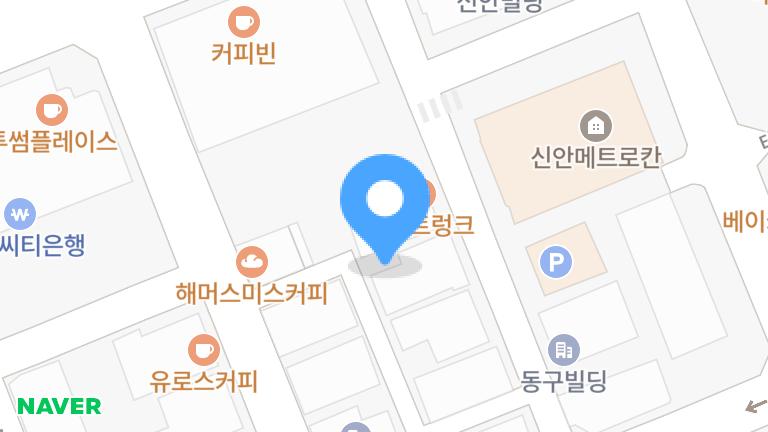
Task: Tap the blue location pin marker
Action: (x=385, y=203)
